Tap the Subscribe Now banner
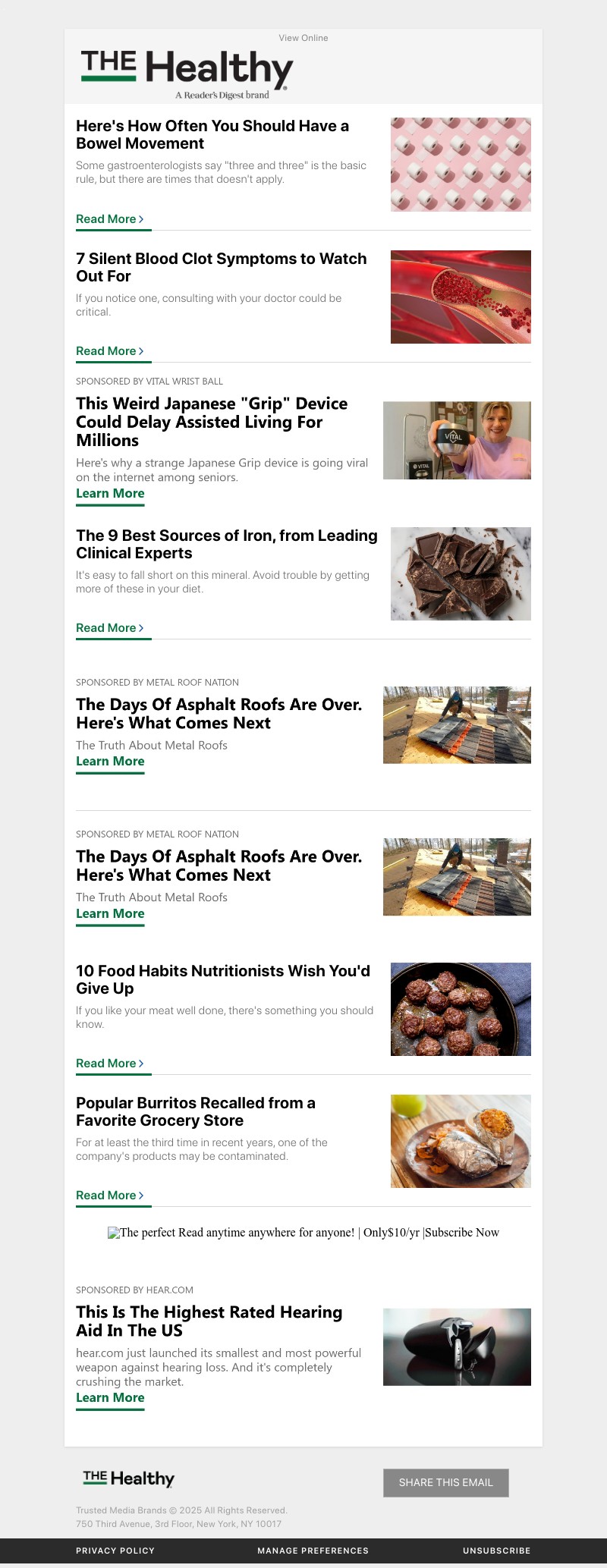The image size is (607, 1568). 303,1233
